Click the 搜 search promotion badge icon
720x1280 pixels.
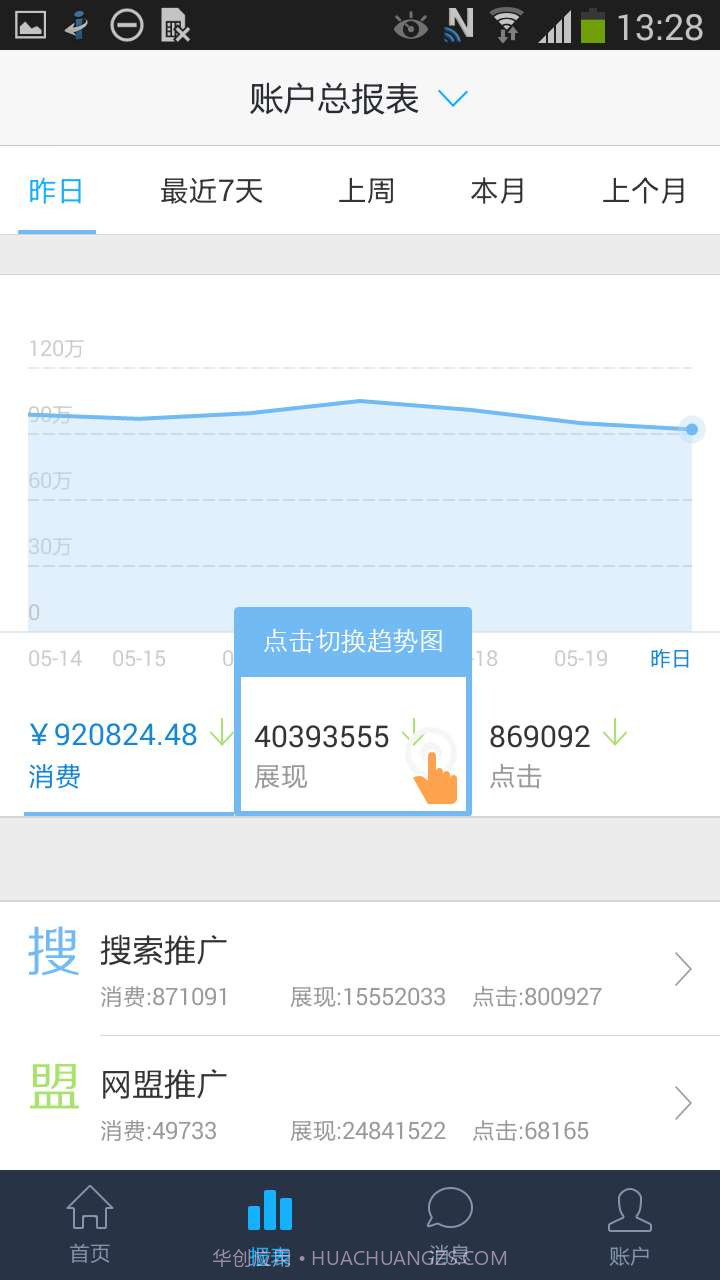52,952
